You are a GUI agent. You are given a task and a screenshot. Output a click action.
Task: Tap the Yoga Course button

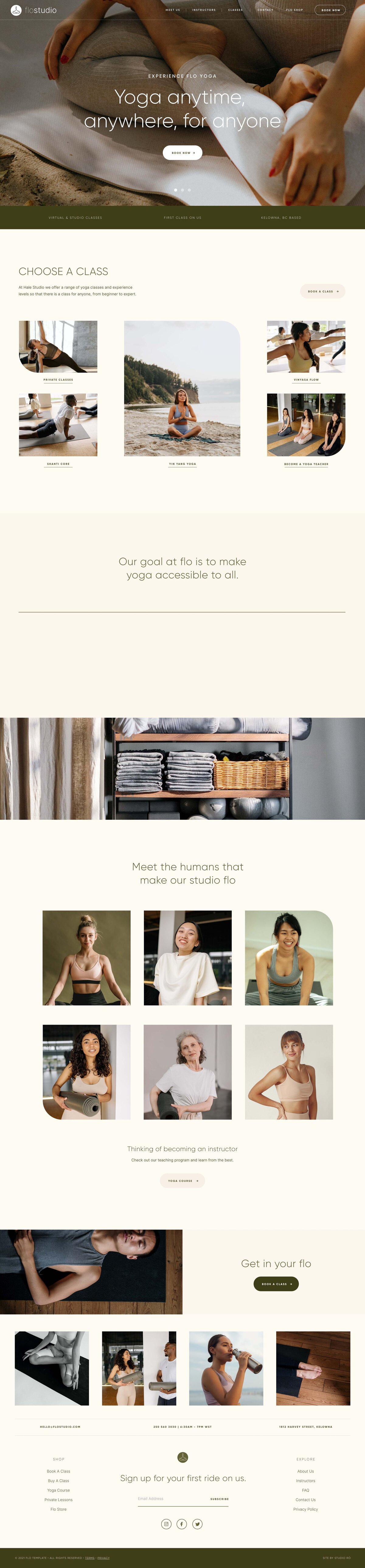(x=182, y=1180)
